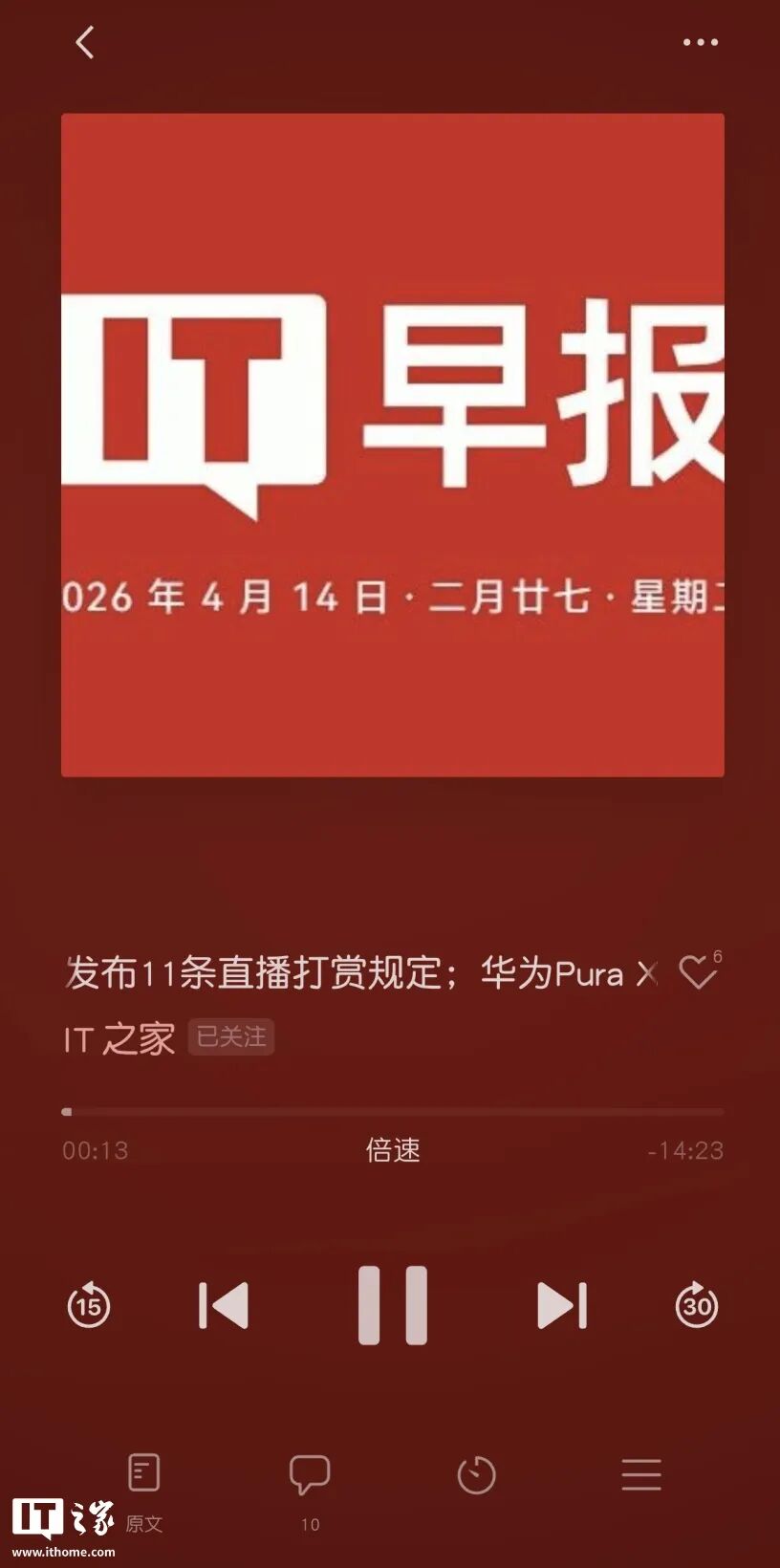This screenshot has height=1568, width=780.
Task: Go back using the top arrow
Action: coord(85,43)
